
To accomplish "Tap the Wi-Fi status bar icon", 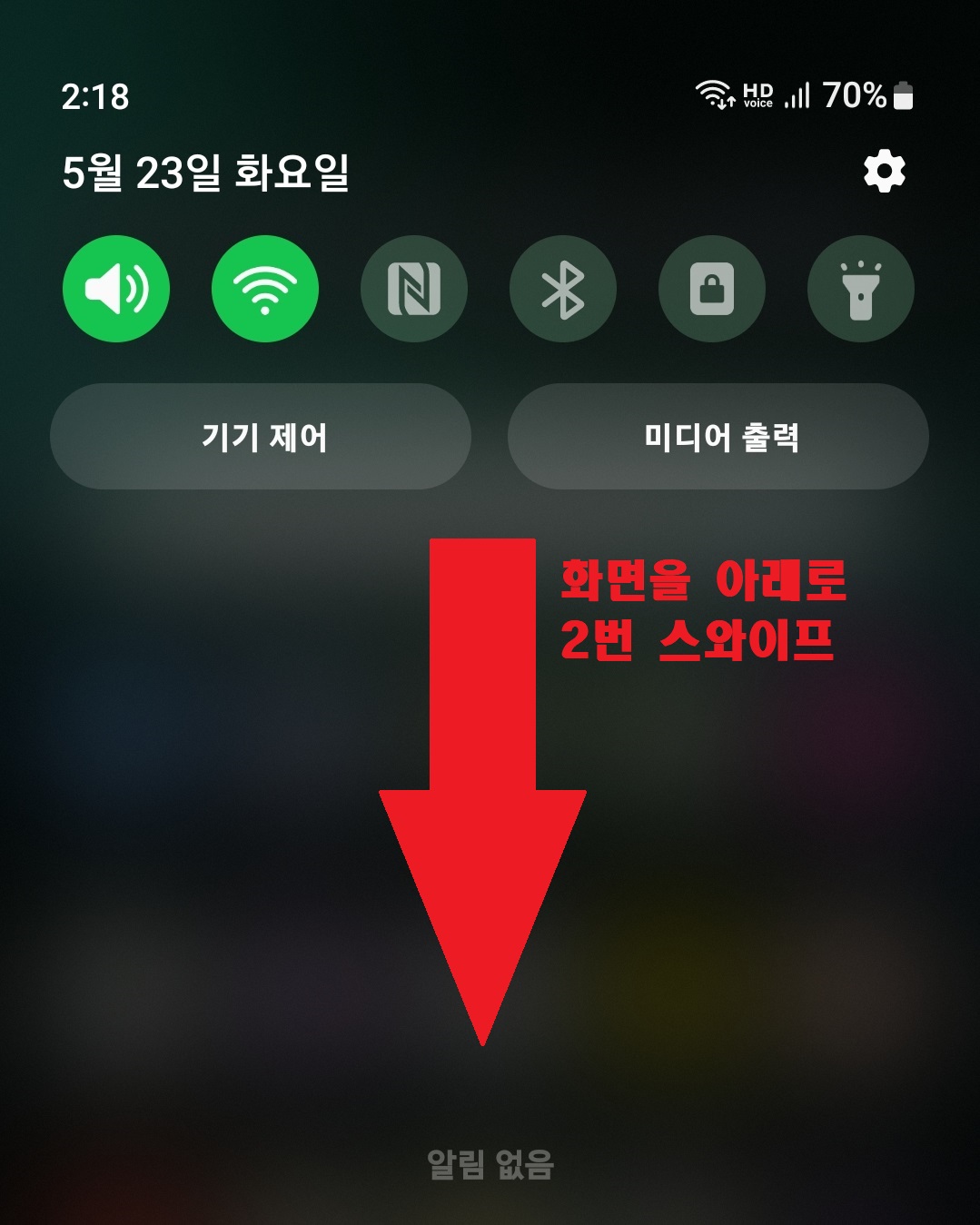I will click(714, 94).
